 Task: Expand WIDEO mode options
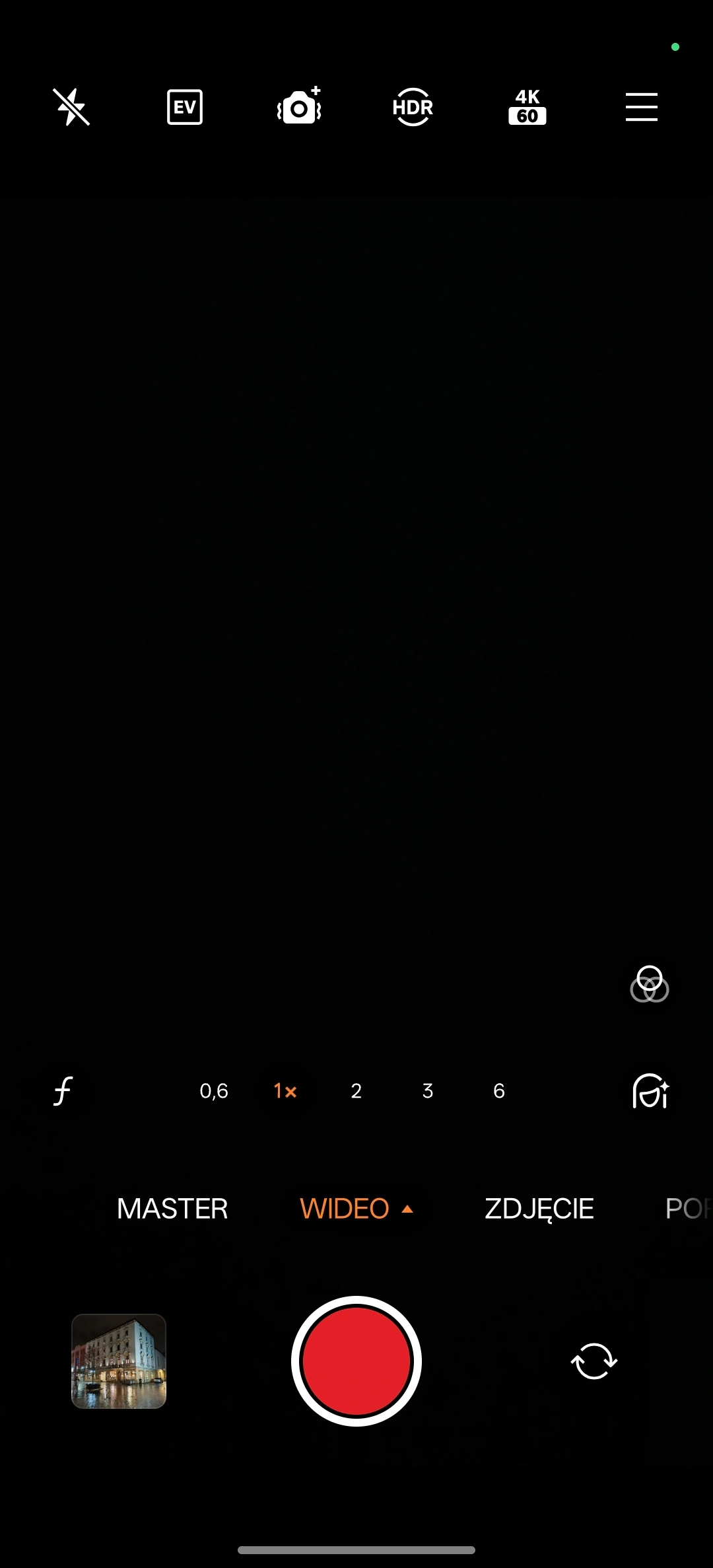(x=356, y=1209)
